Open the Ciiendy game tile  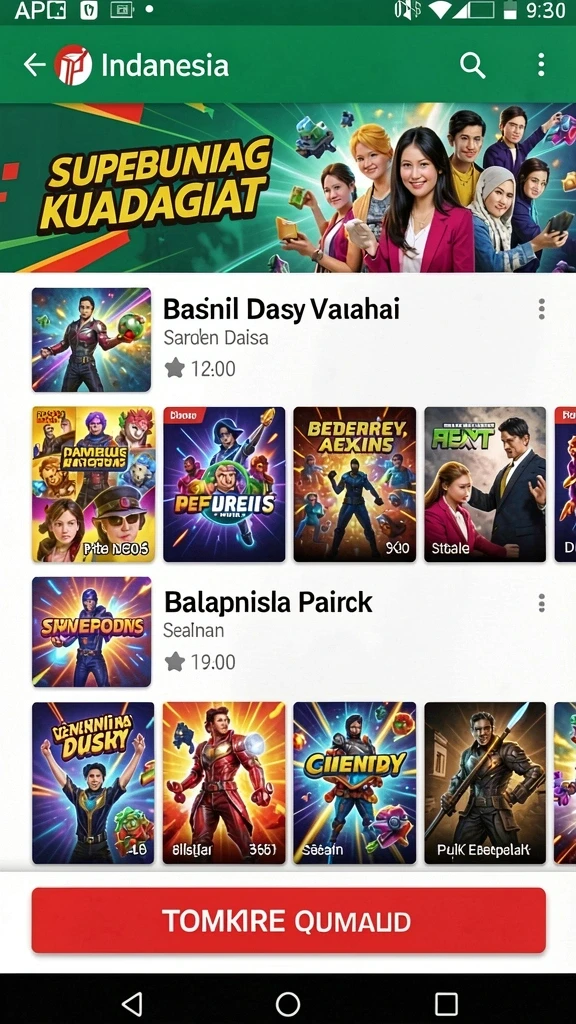coord(355,783)
